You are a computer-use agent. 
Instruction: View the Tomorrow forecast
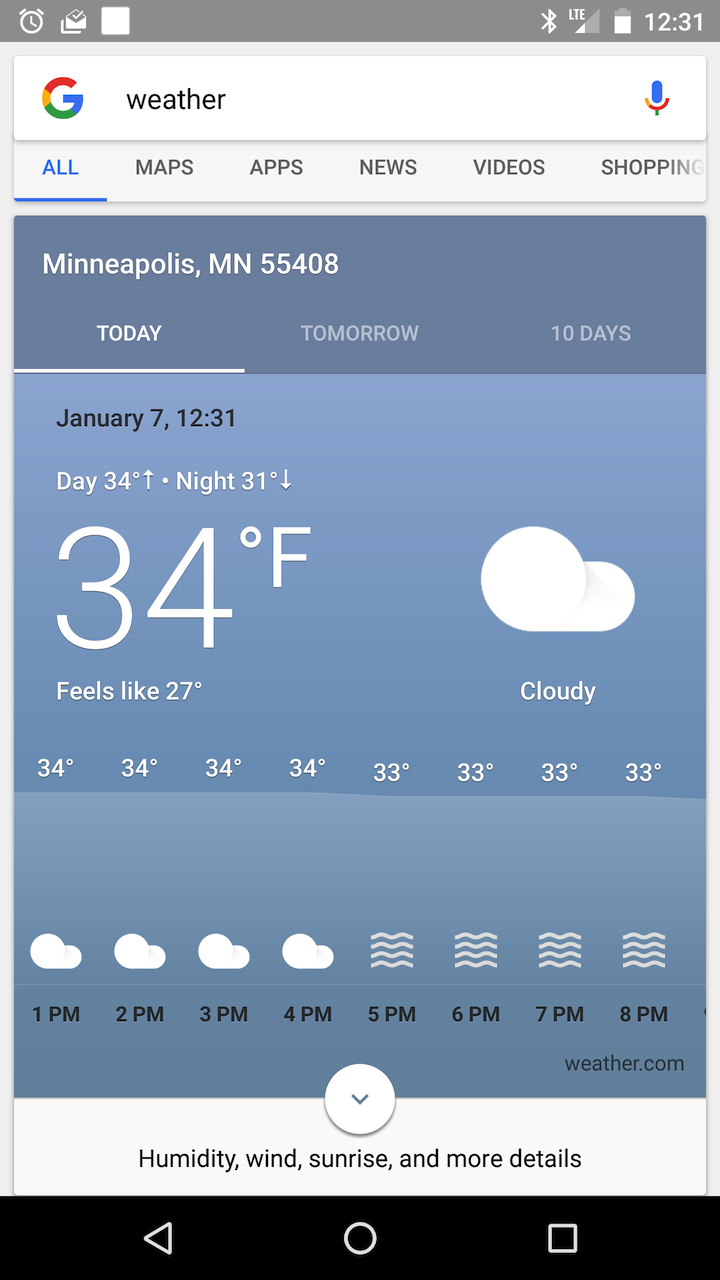pos(360,334)
